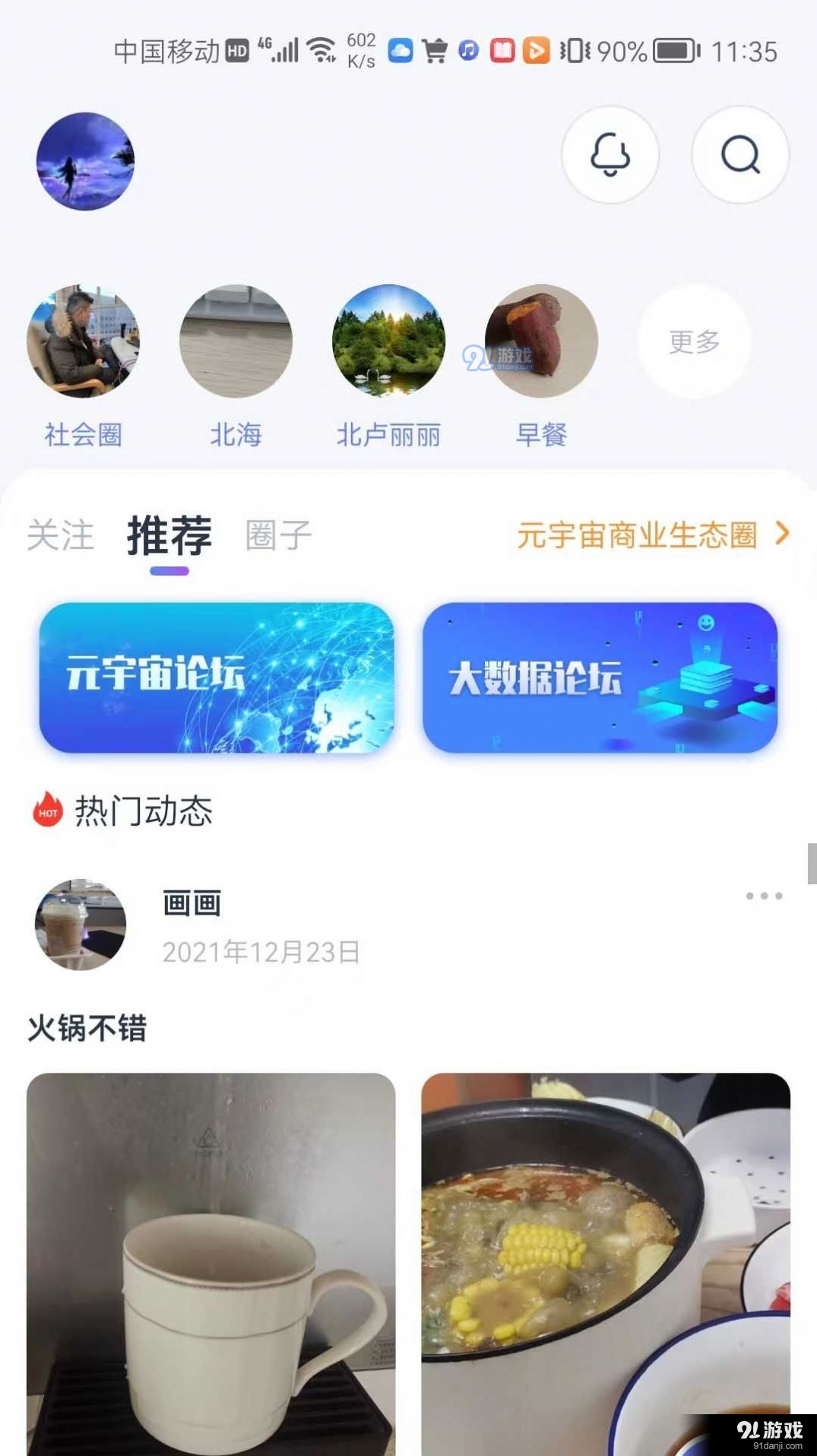Expand 元宇宙商业生态圈 via its chevron
The image size is (817, 1456).
(x=784, y=535)
